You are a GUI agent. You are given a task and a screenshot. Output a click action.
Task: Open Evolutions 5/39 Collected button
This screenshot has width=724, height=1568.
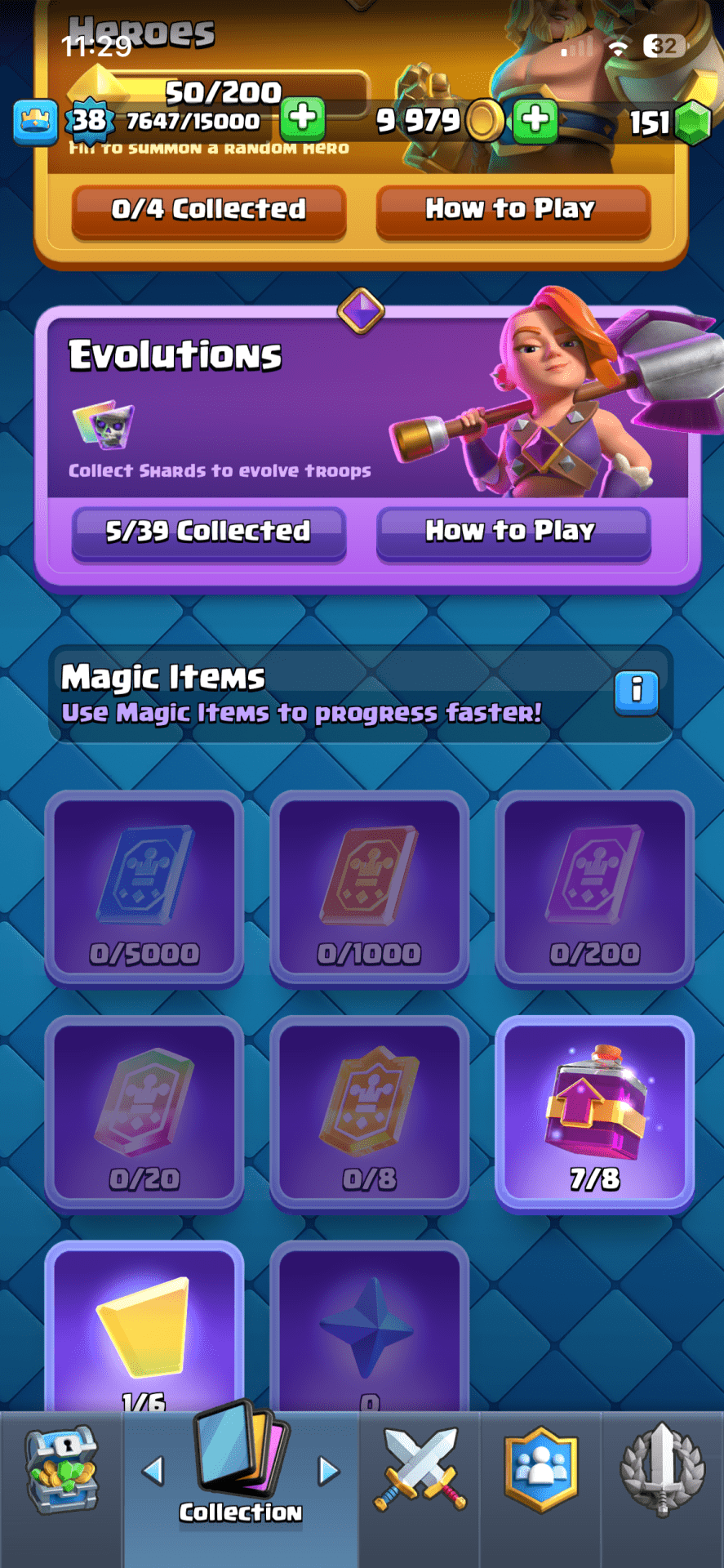point(209,532)
